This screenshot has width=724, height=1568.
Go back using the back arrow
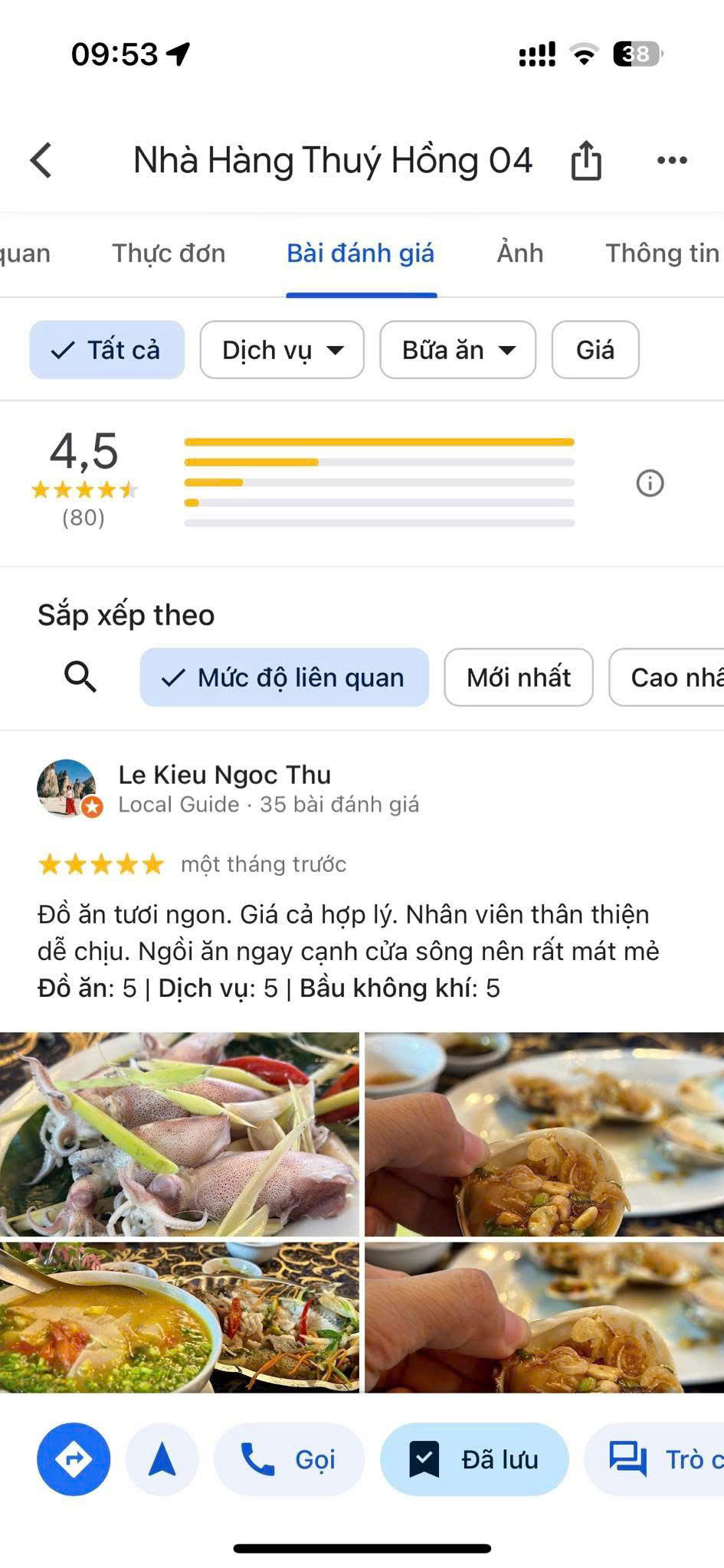[x=41, y=161]
